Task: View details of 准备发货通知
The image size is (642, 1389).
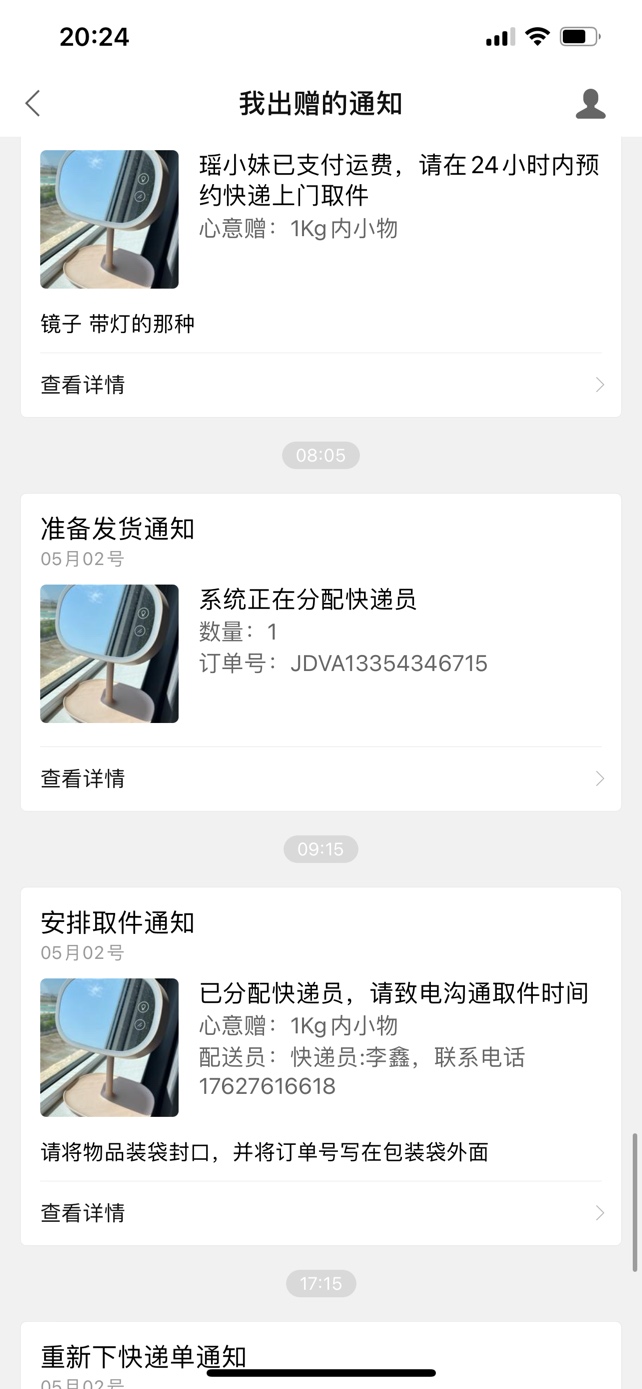Action: (x=320, y=778)
